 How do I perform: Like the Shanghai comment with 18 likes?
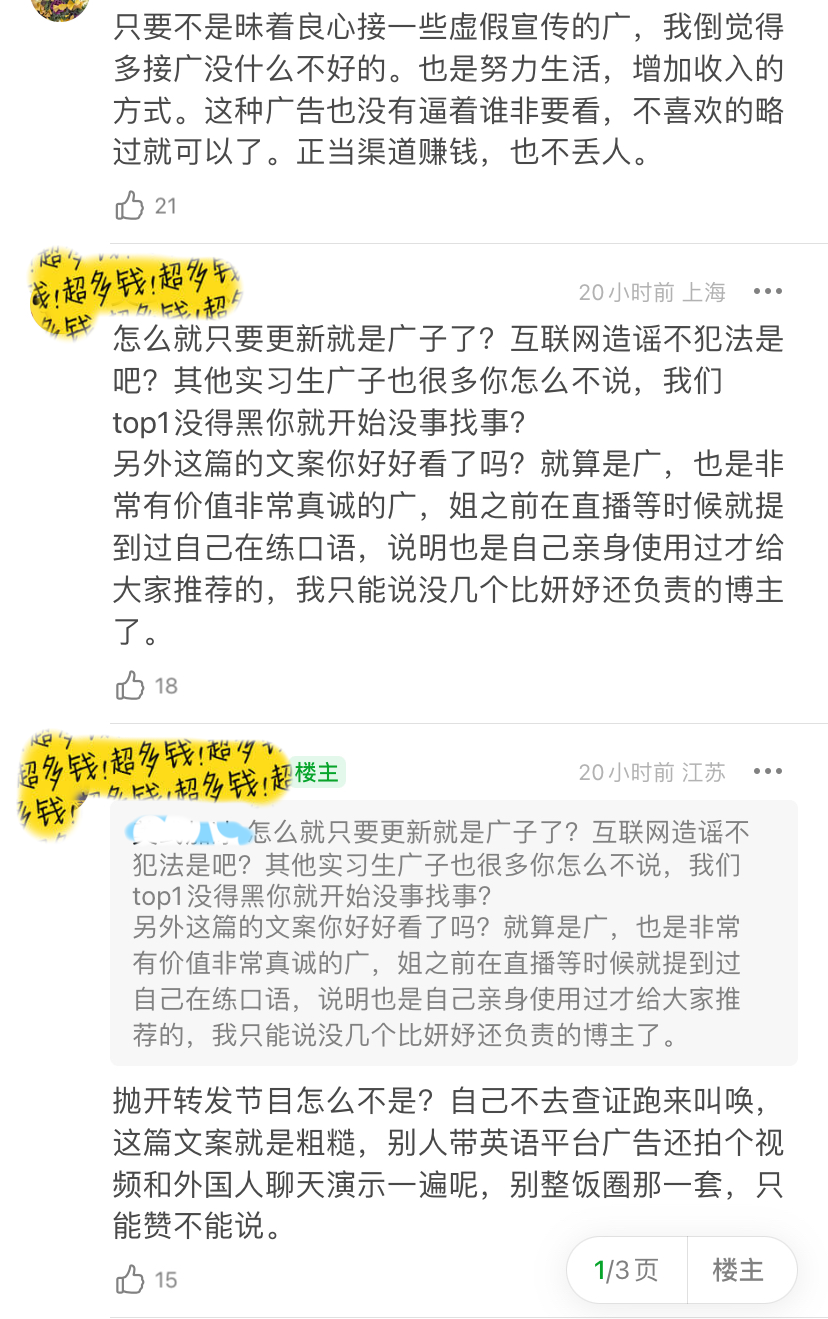tap(131, 685)
